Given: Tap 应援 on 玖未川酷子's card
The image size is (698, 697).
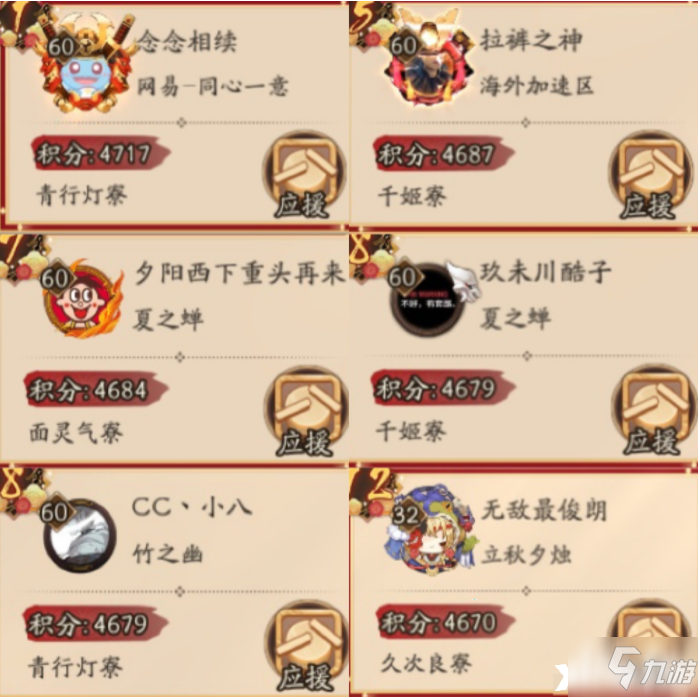Looking at the screenshot, I should coord(652,412).
